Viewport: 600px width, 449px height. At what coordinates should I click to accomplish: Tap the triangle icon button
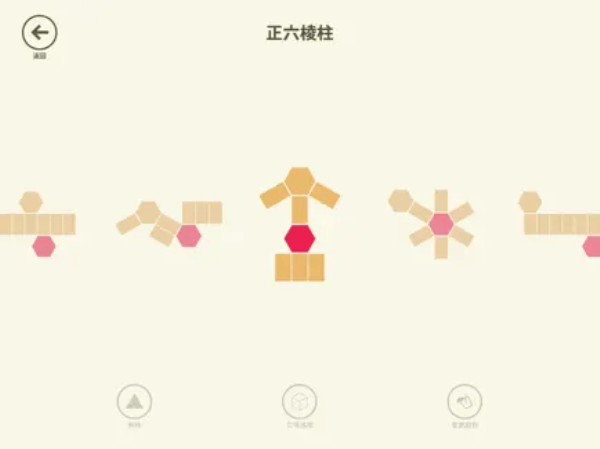point(134,402)
